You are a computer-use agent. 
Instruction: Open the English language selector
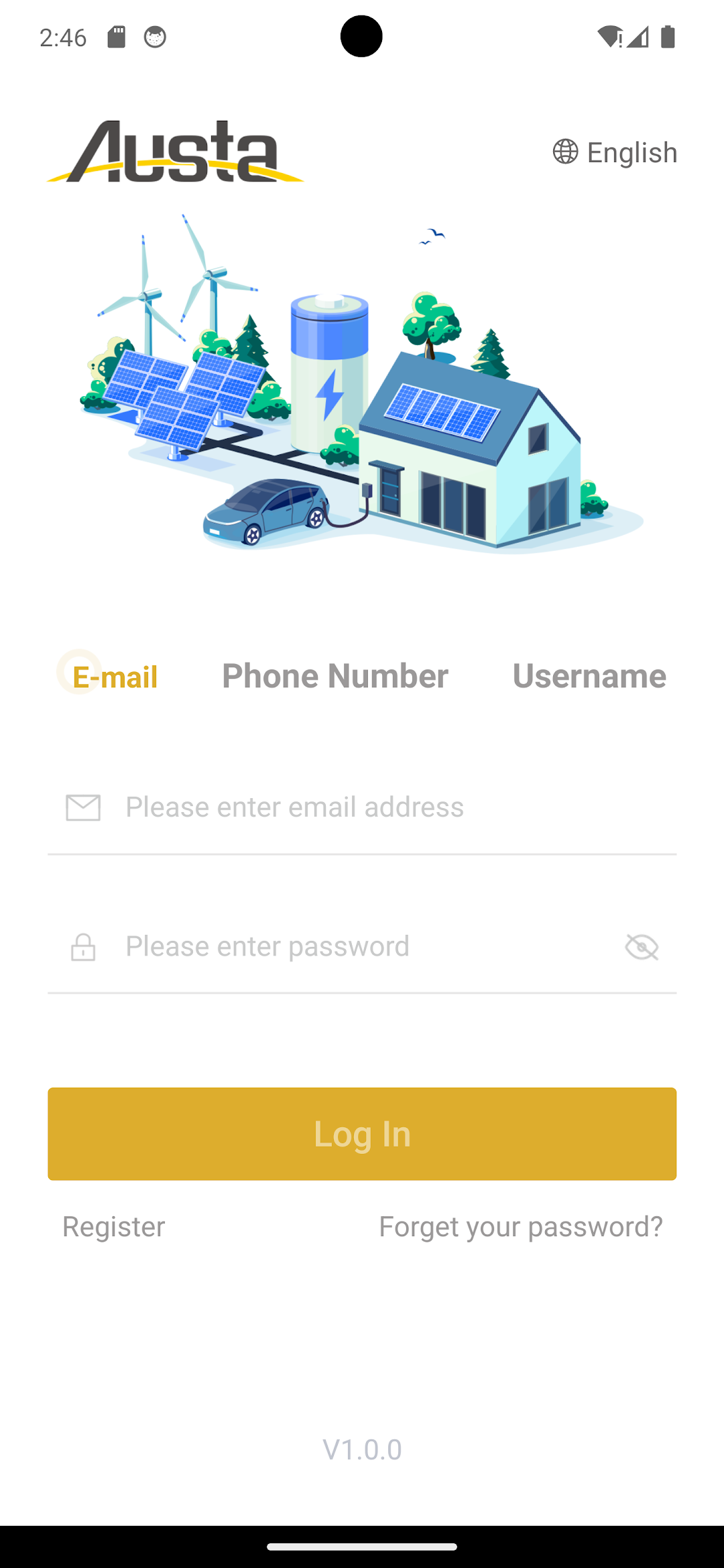click(615, 152)
